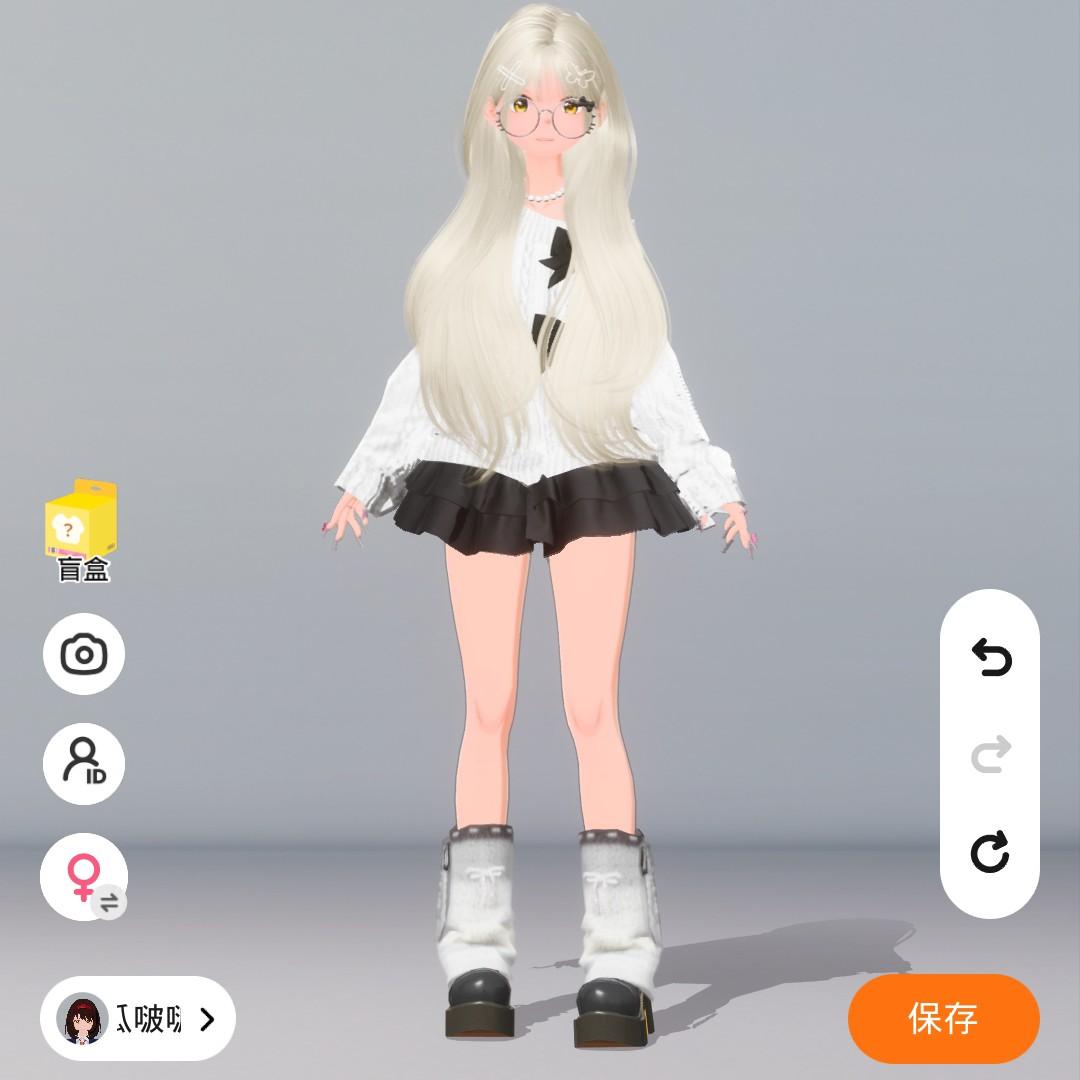The height and width of the screenshot is (1080, 1080).
Task: Undo the last change
Action: coord(990,658)
